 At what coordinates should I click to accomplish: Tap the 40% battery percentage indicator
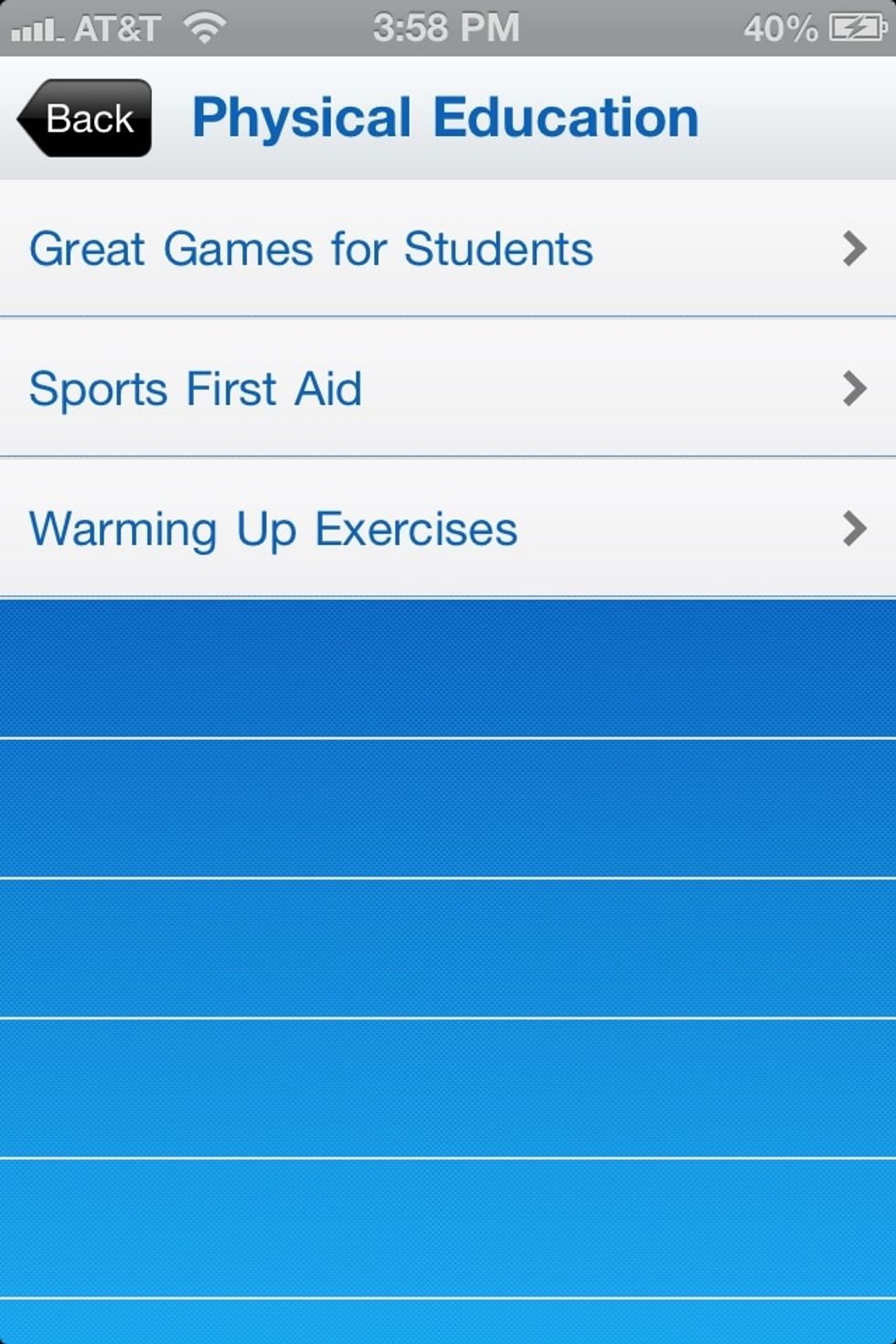tap(782, 25)
